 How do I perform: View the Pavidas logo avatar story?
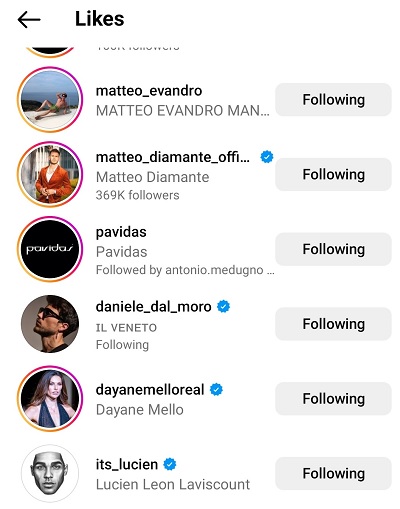(x=50, y=249)
